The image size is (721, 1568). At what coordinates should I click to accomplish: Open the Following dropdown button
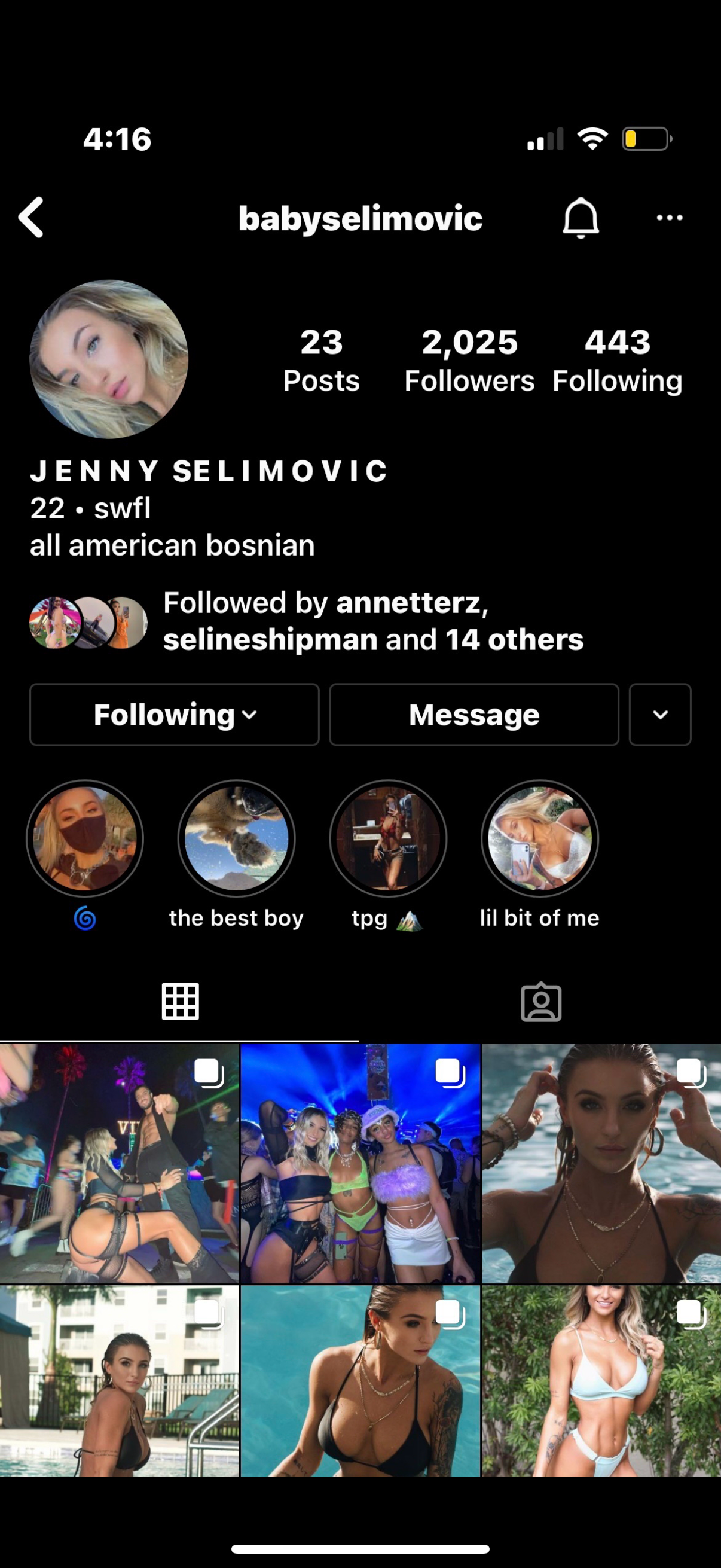[x=175, y=715]
